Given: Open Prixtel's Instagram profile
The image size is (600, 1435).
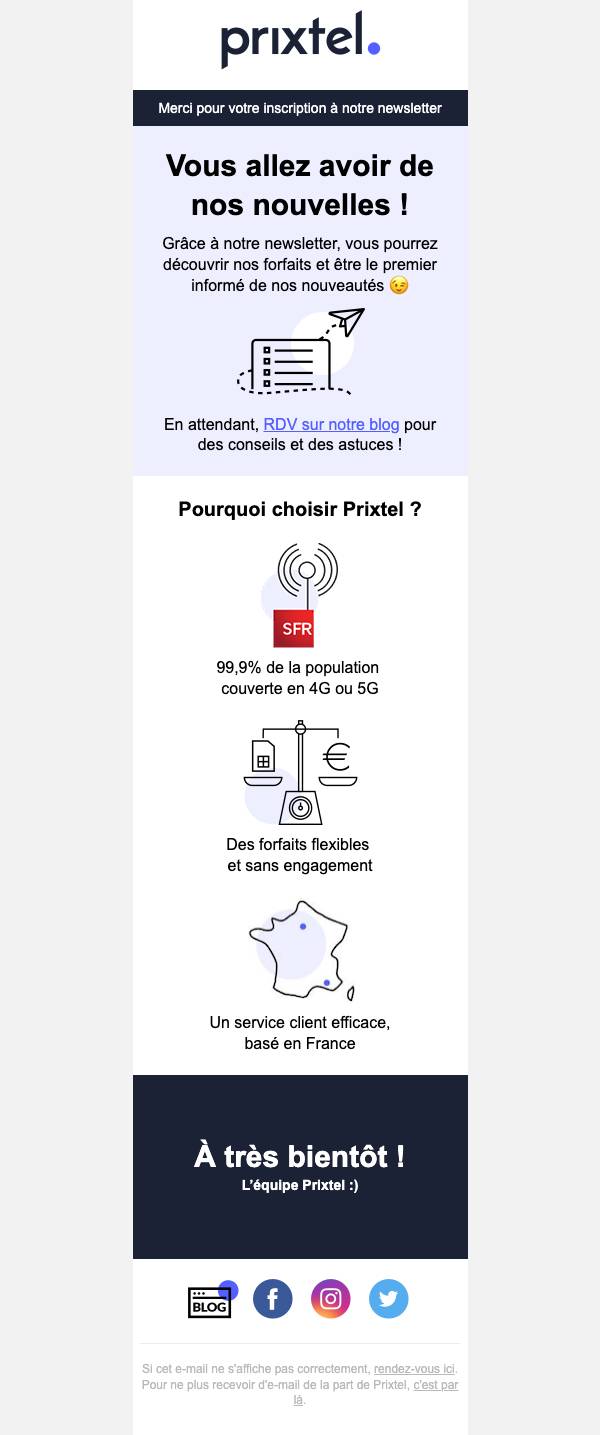Looking at the screenshot, I should point(330,1299).
